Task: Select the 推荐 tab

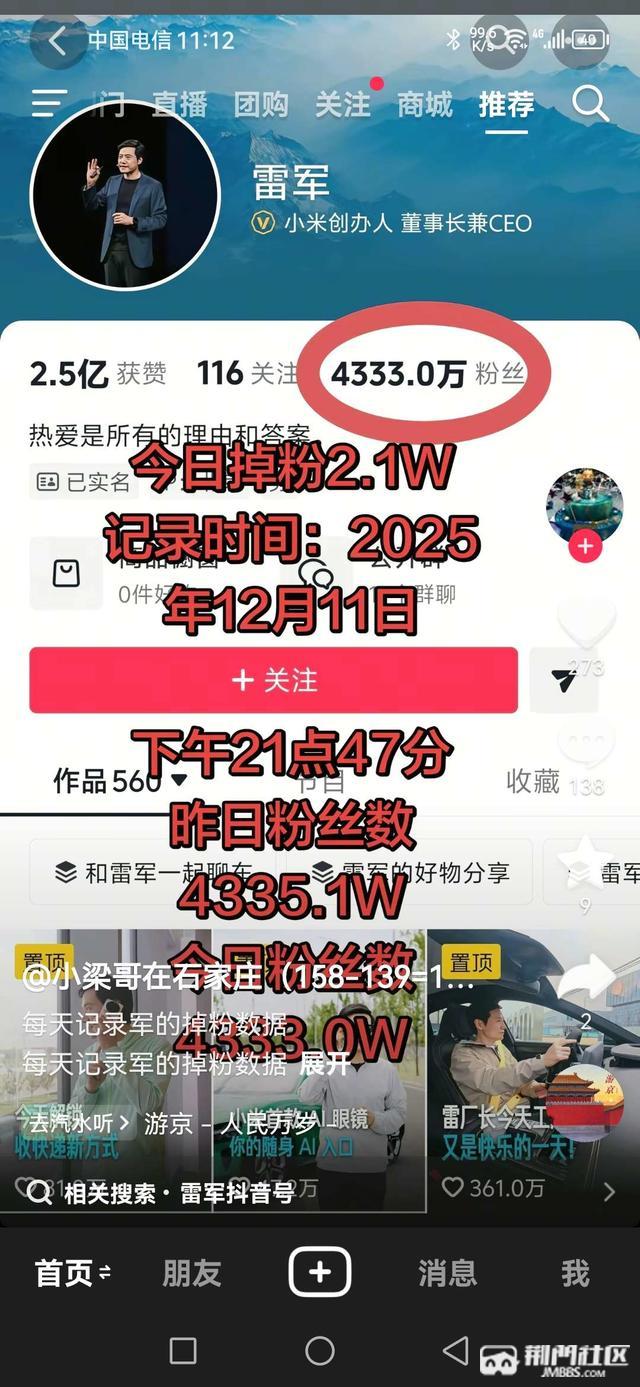Action: (x=506, y=104)
